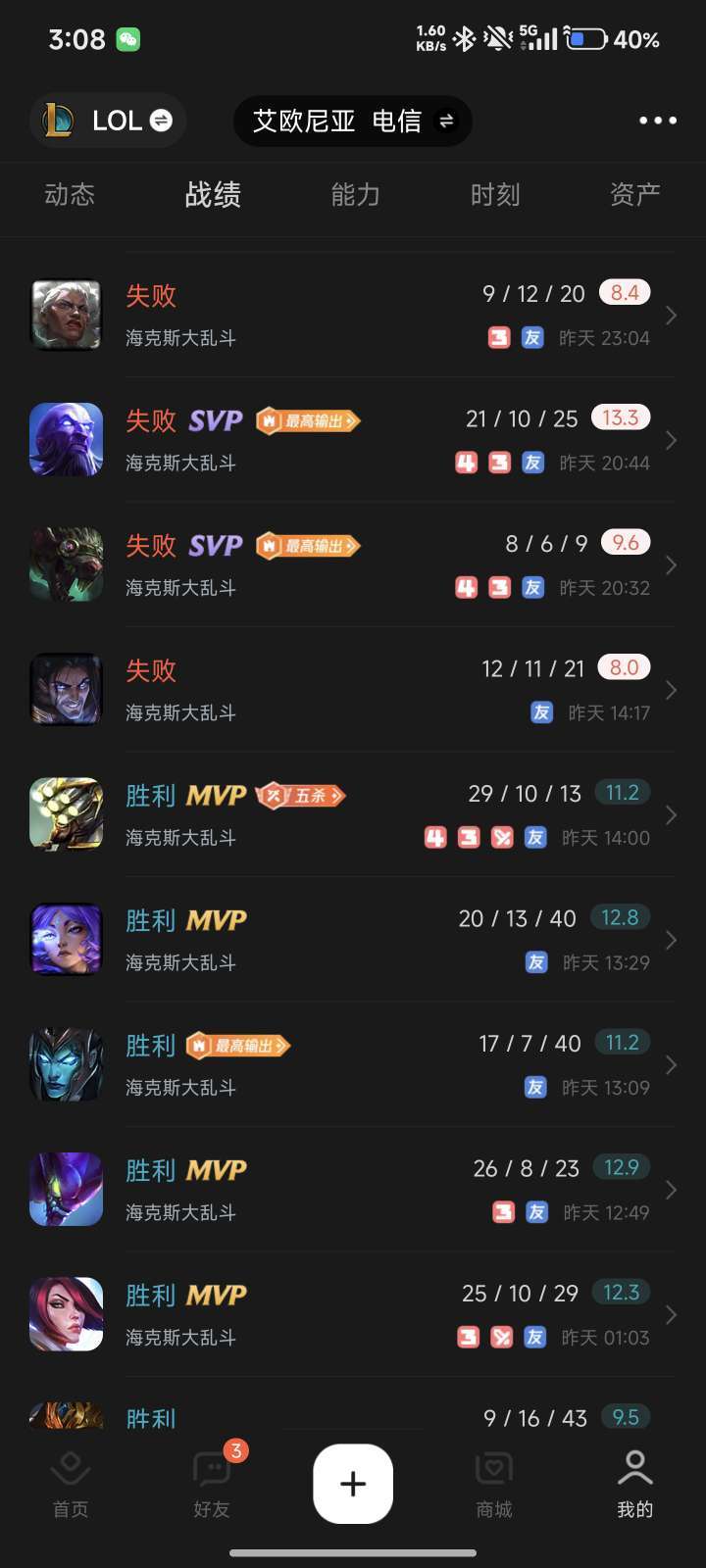Switch to the 能力 tab
Screen dimensions: 706x1568
(x=355, y=195)
